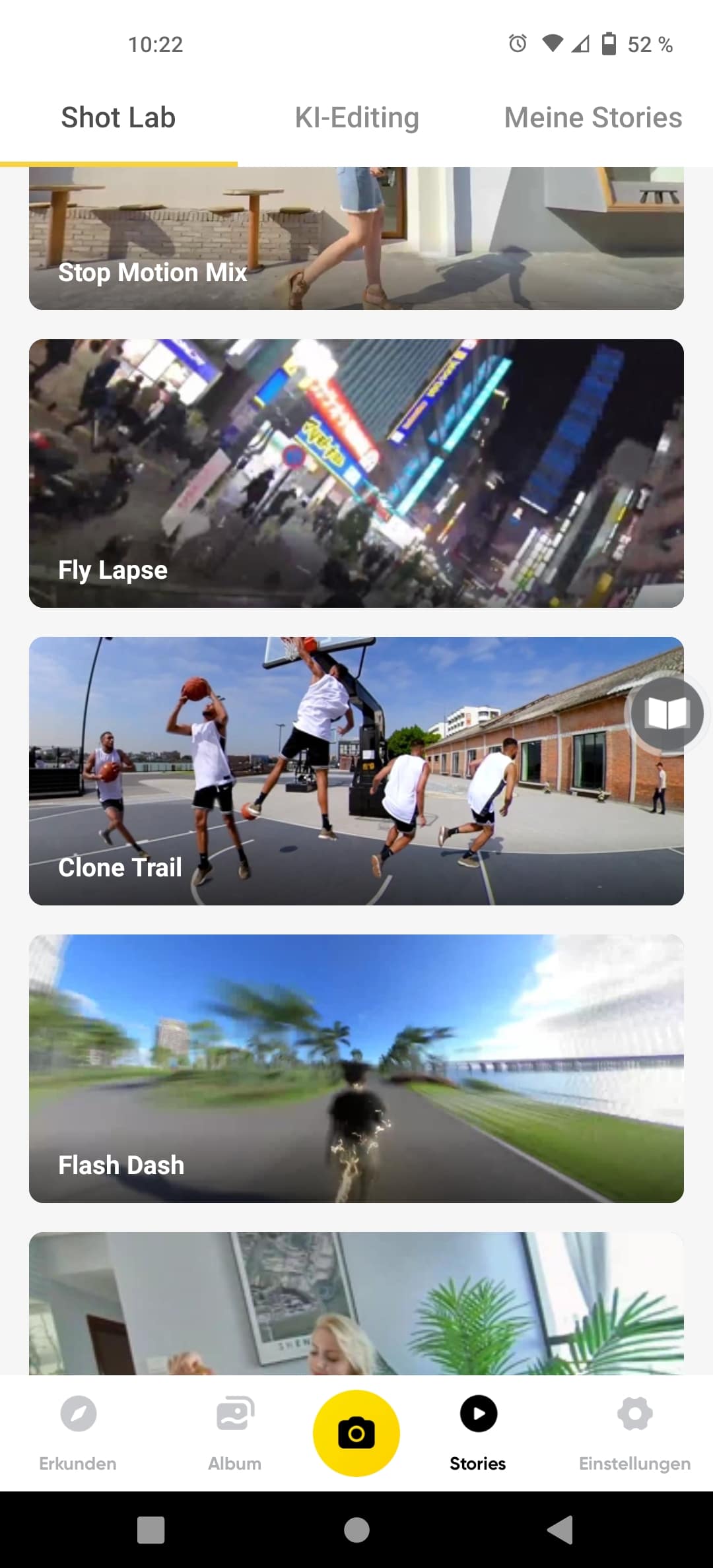
Task: Switch to the KI-Editing tab
Action: [x=356, y=118]
